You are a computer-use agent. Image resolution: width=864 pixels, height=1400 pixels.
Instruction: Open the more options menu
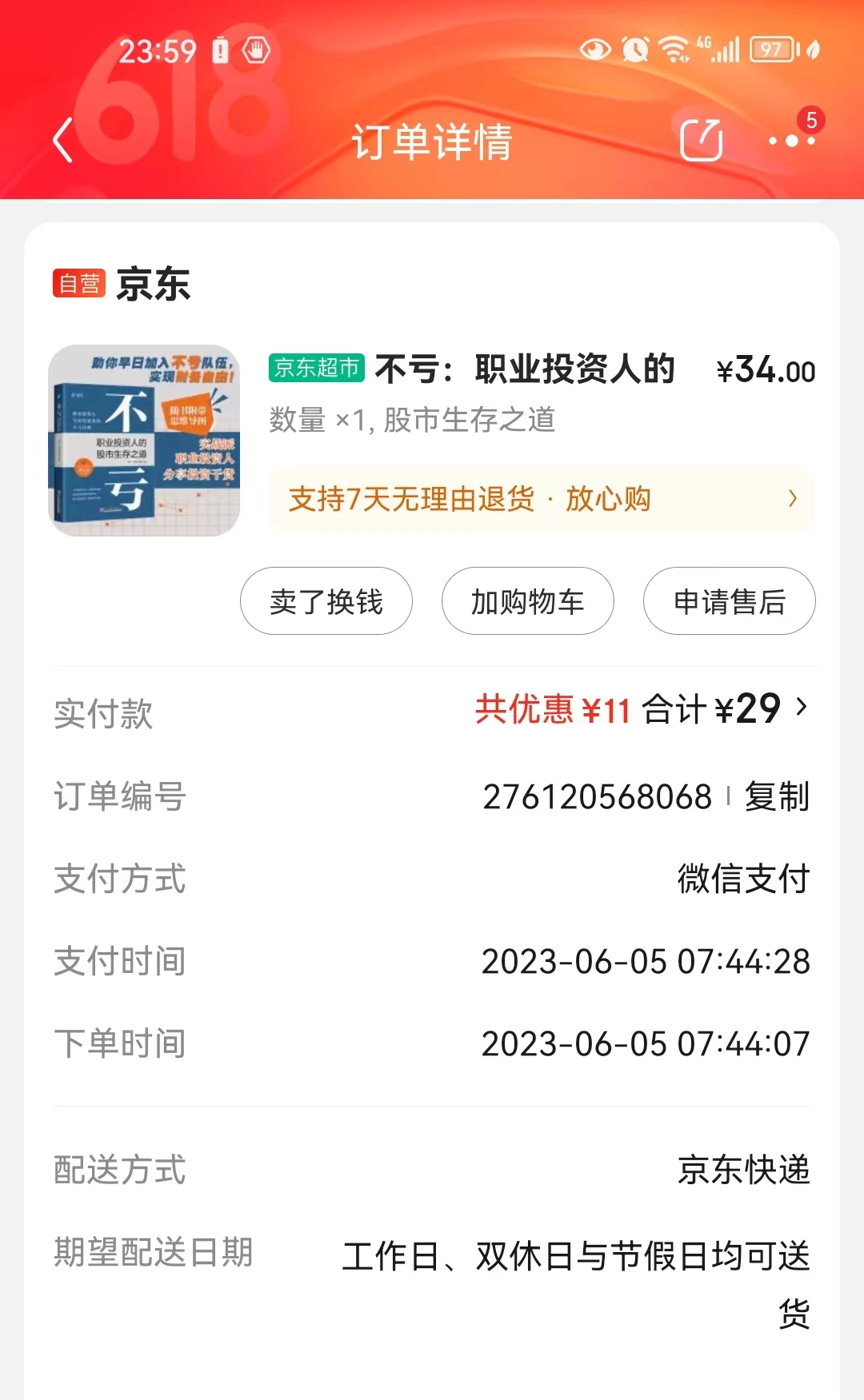[791, 141]
